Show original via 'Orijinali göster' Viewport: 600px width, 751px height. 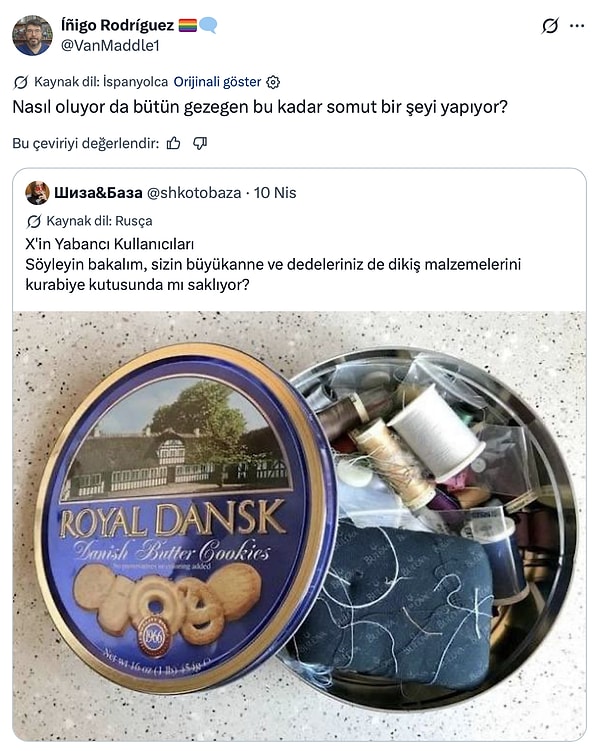coord(217,82)
